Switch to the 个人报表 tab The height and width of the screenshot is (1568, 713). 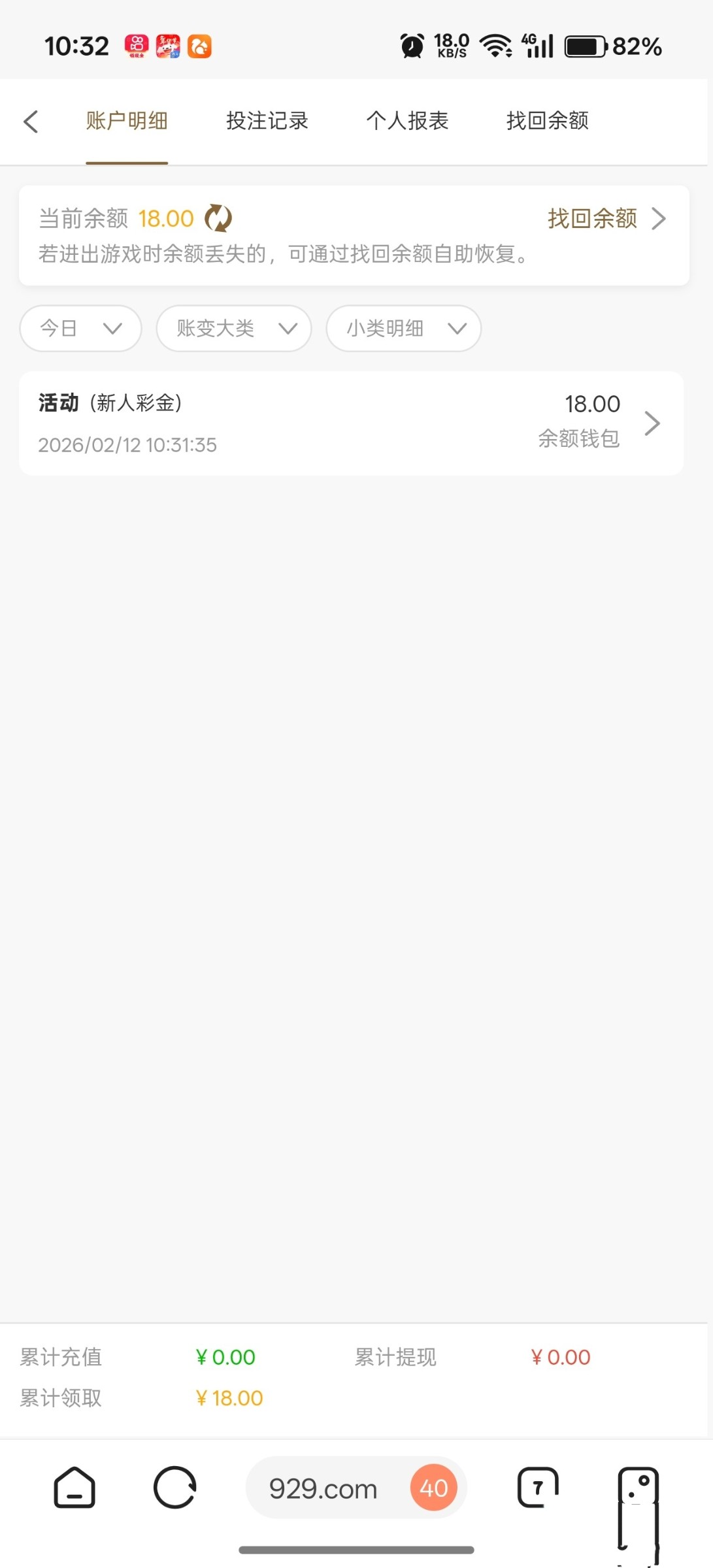[x=407, y=121]
